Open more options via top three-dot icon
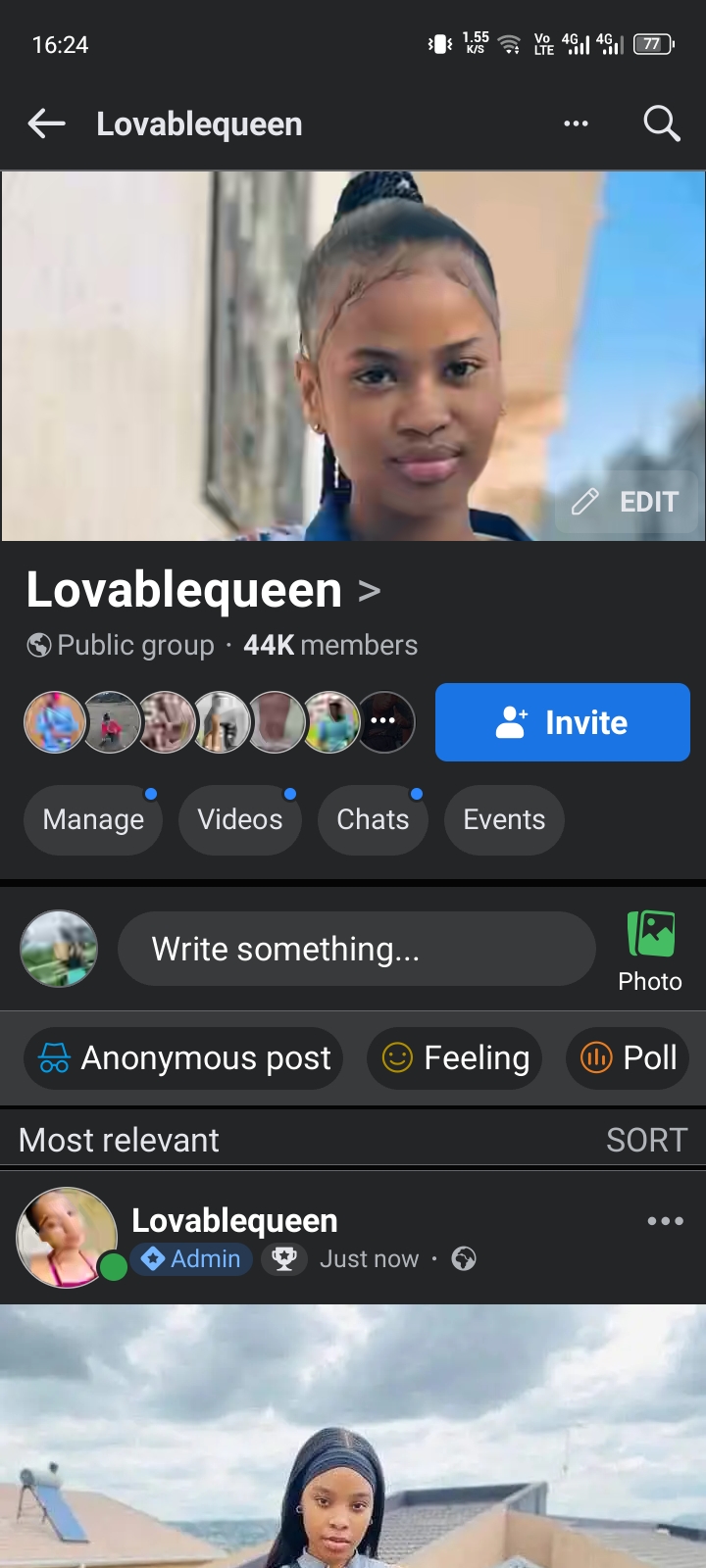Screen dimensions: 706x1568 point(577,123)
